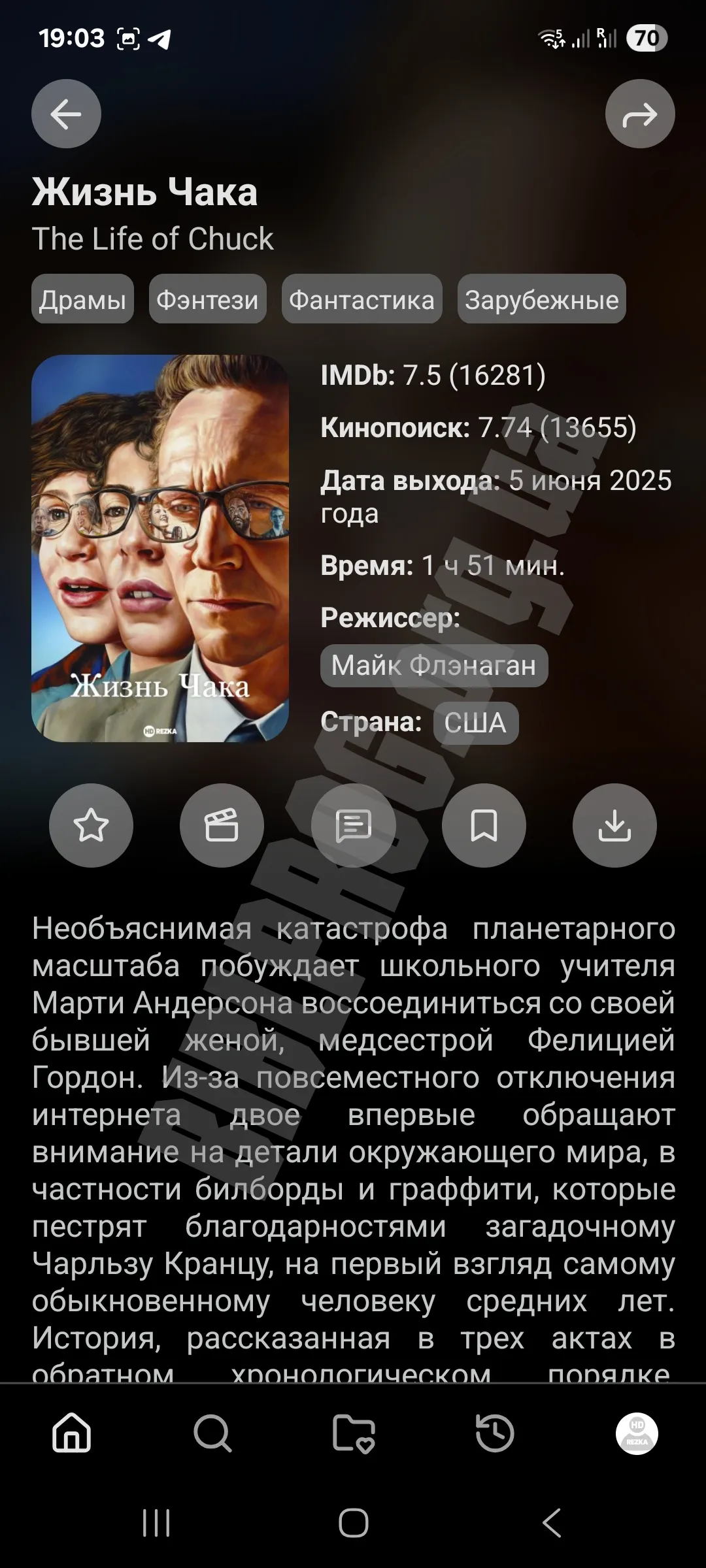The width and height of the screenshot is (706, 1568).
Task: Choose the Фантастика genre chip
Action: tap(361, 299)
